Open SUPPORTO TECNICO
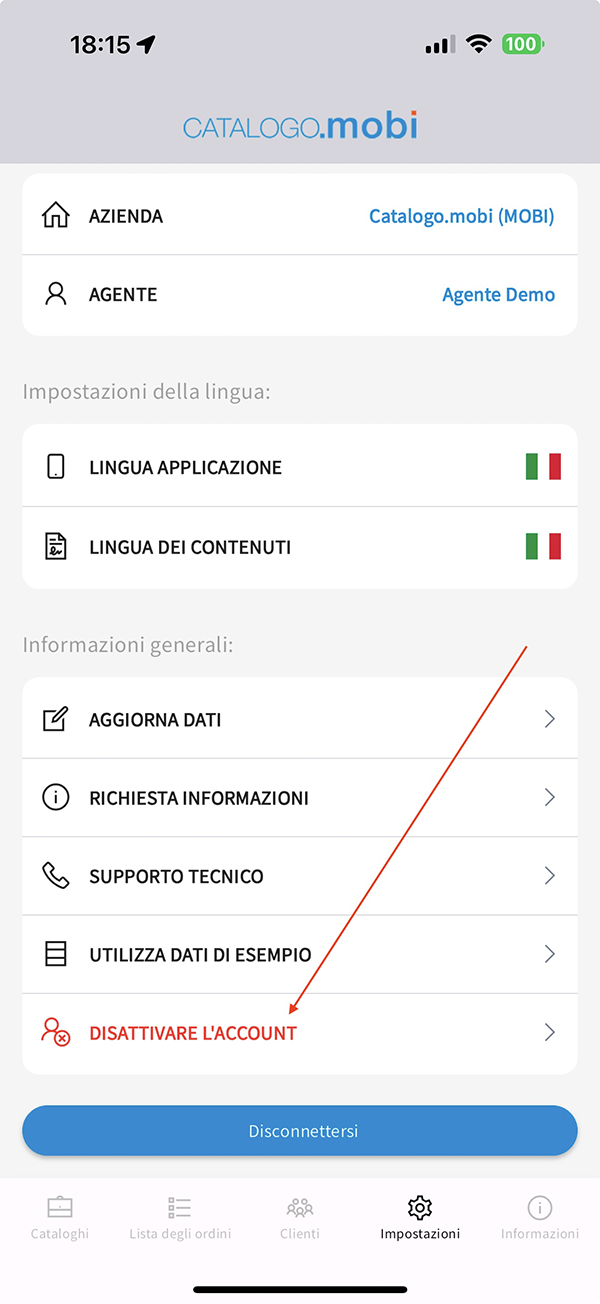Screen dimensions: 600x1304 pyautogui.click(x=300, y=875)
